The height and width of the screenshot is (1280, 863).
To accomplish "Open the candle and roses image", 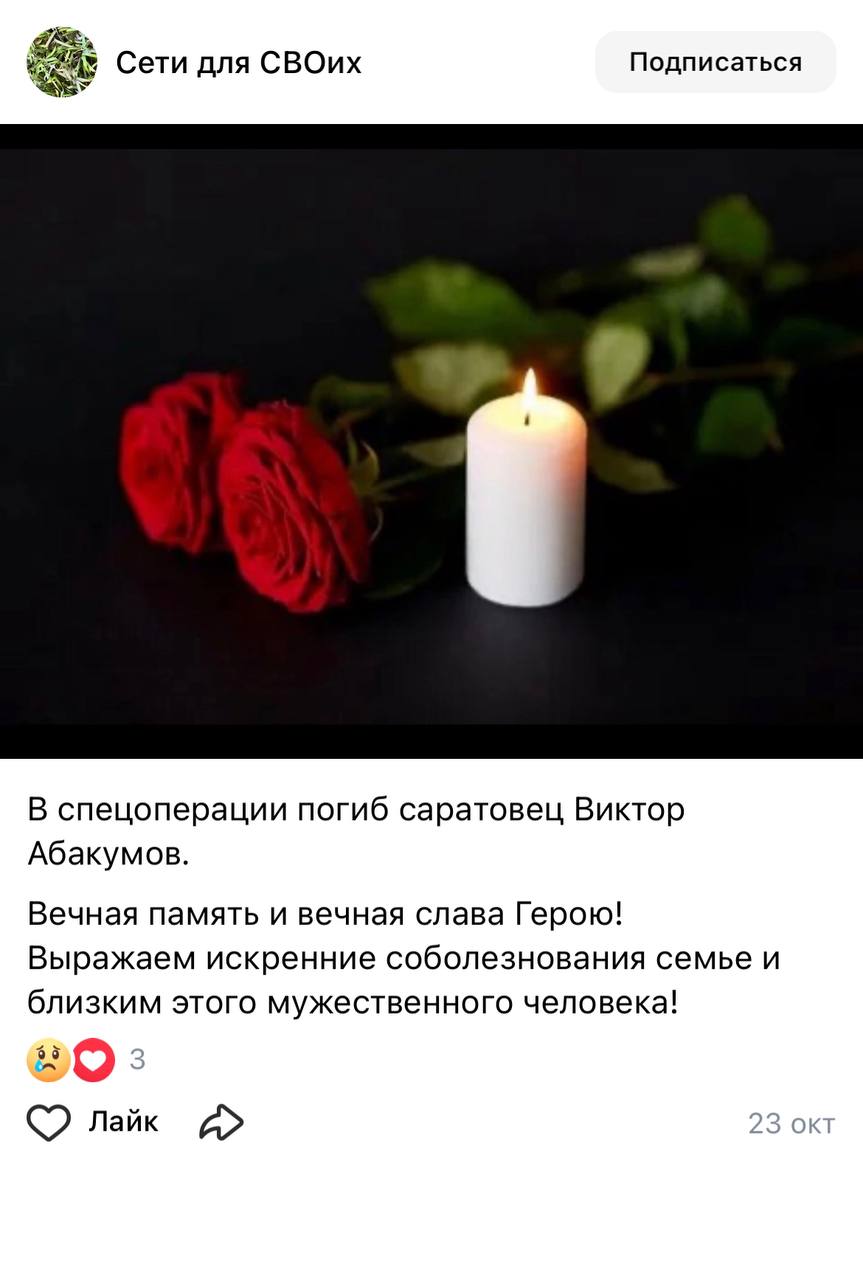I will click(x=431, y=440).
